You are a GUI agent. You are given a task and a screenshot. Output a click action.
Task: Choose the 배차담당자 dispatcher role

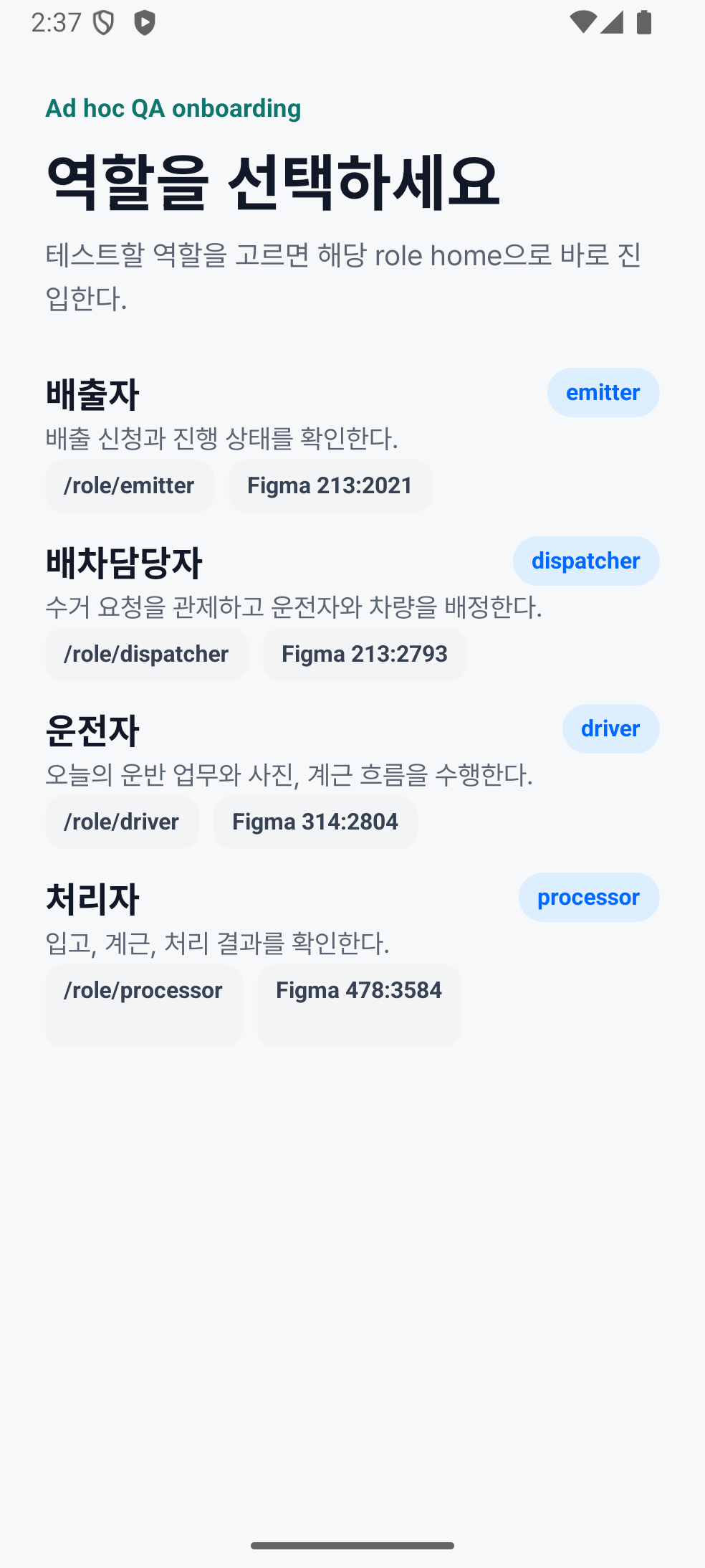click(x=352, y=609)
